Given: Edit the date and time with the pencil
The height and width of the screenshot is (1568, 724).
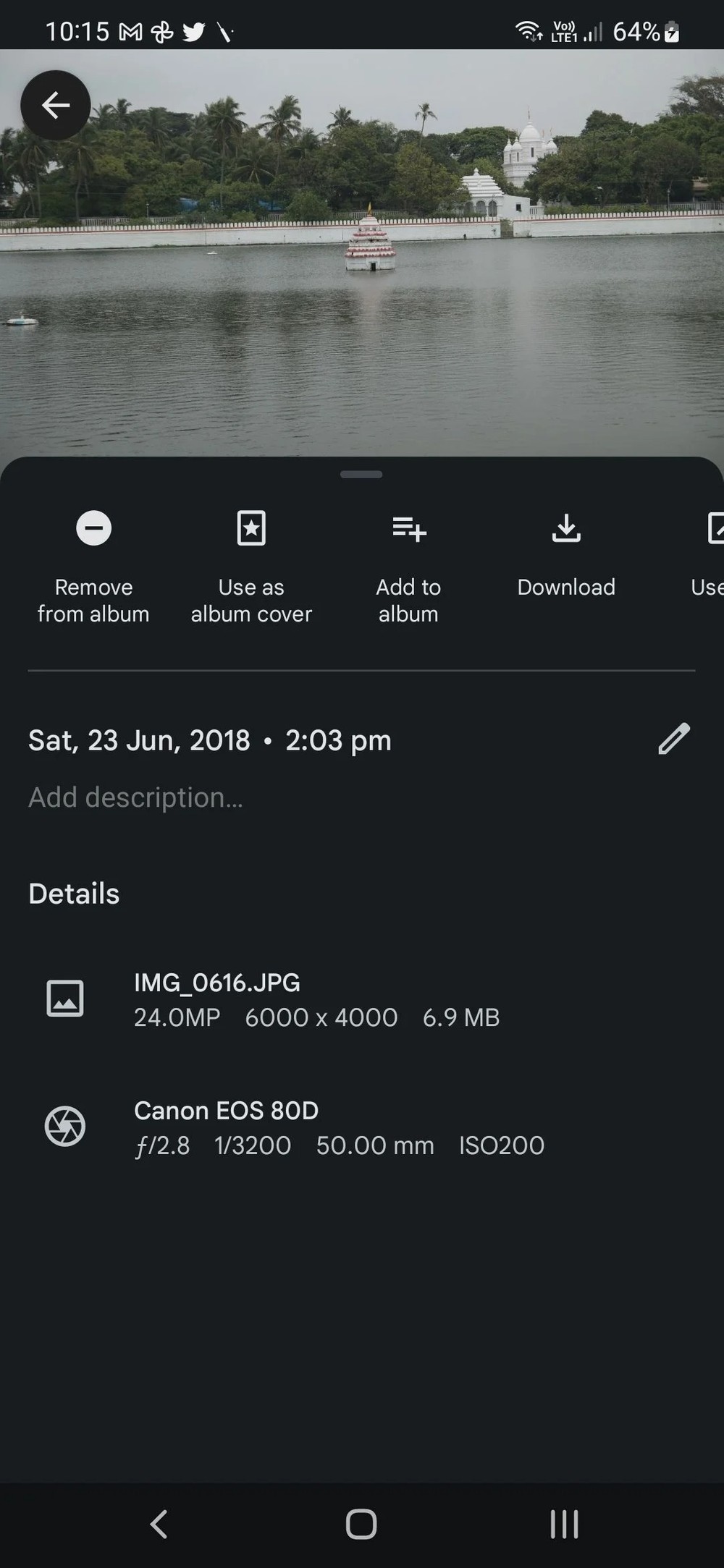Looking at the screenshot, I should click(673, 739).
